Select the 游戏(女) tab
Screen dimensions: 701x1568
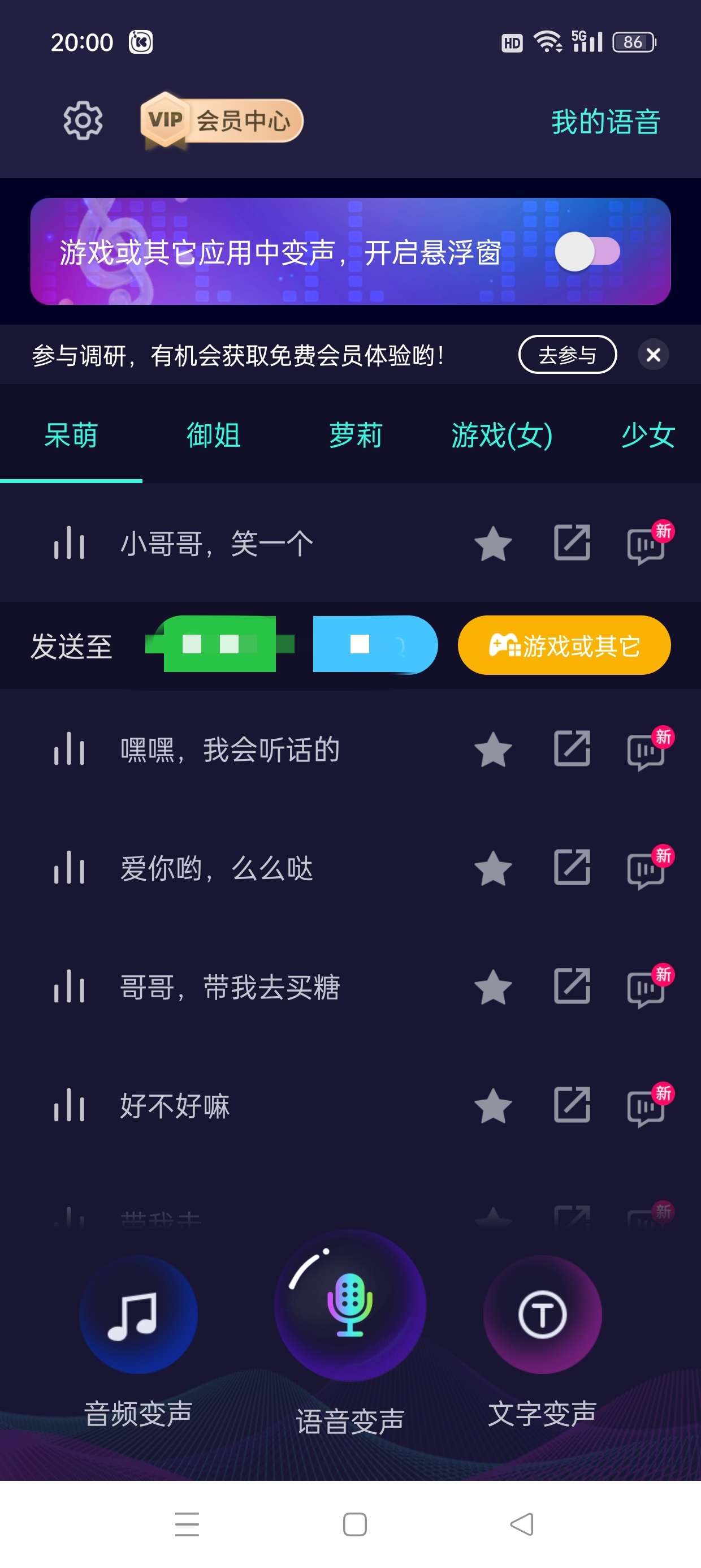tap(501, 436)
